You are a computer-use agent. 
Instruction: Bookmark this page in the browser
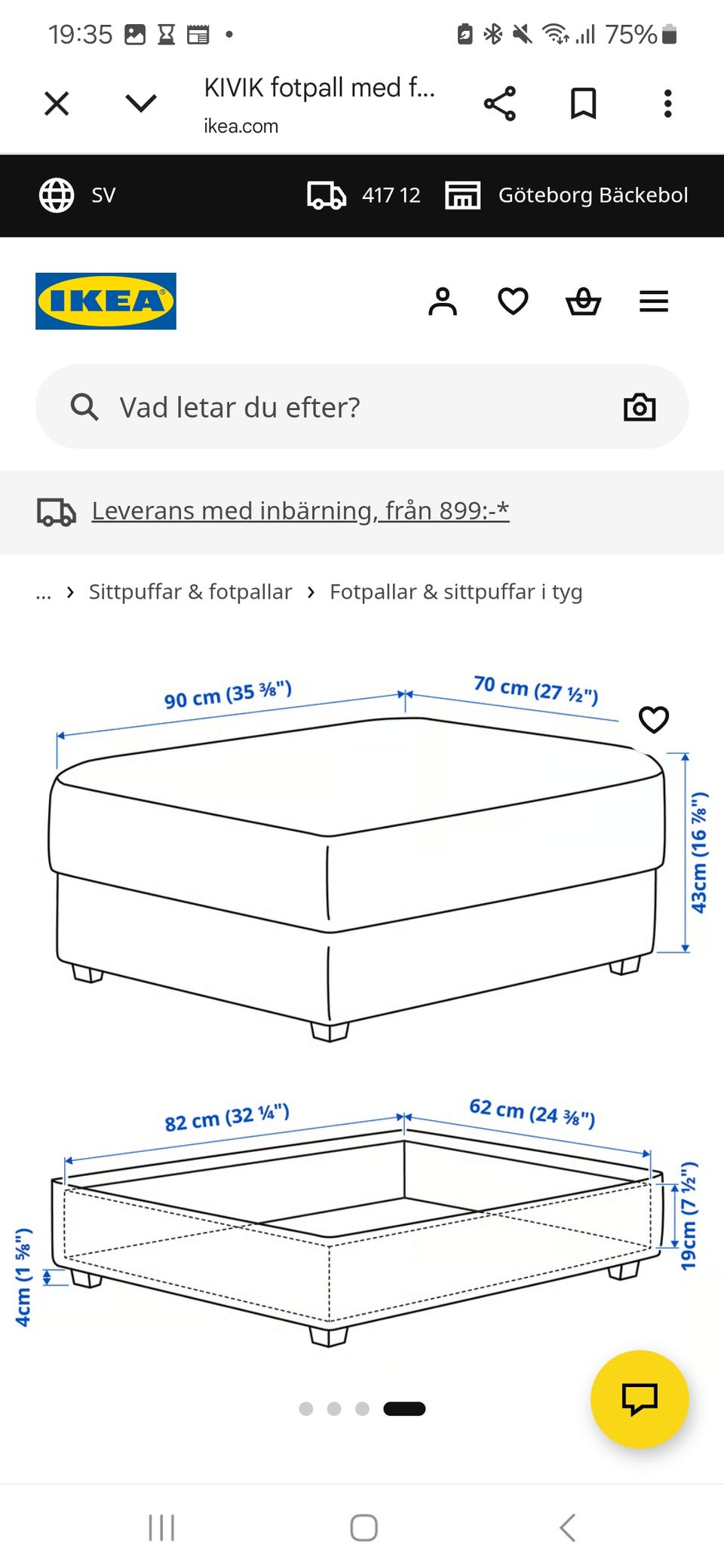(x=583, y=103)
